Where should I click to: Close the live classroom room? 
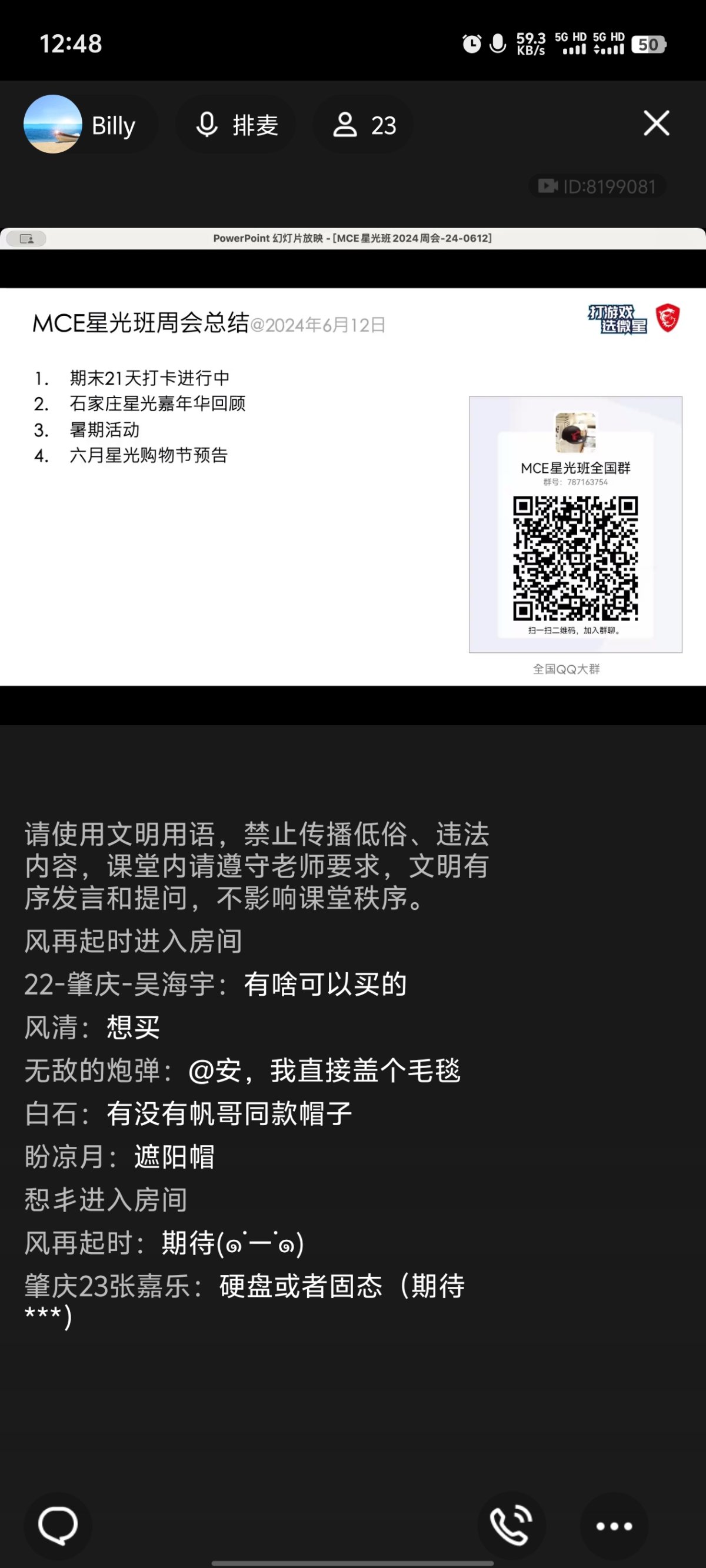(656, 124)
